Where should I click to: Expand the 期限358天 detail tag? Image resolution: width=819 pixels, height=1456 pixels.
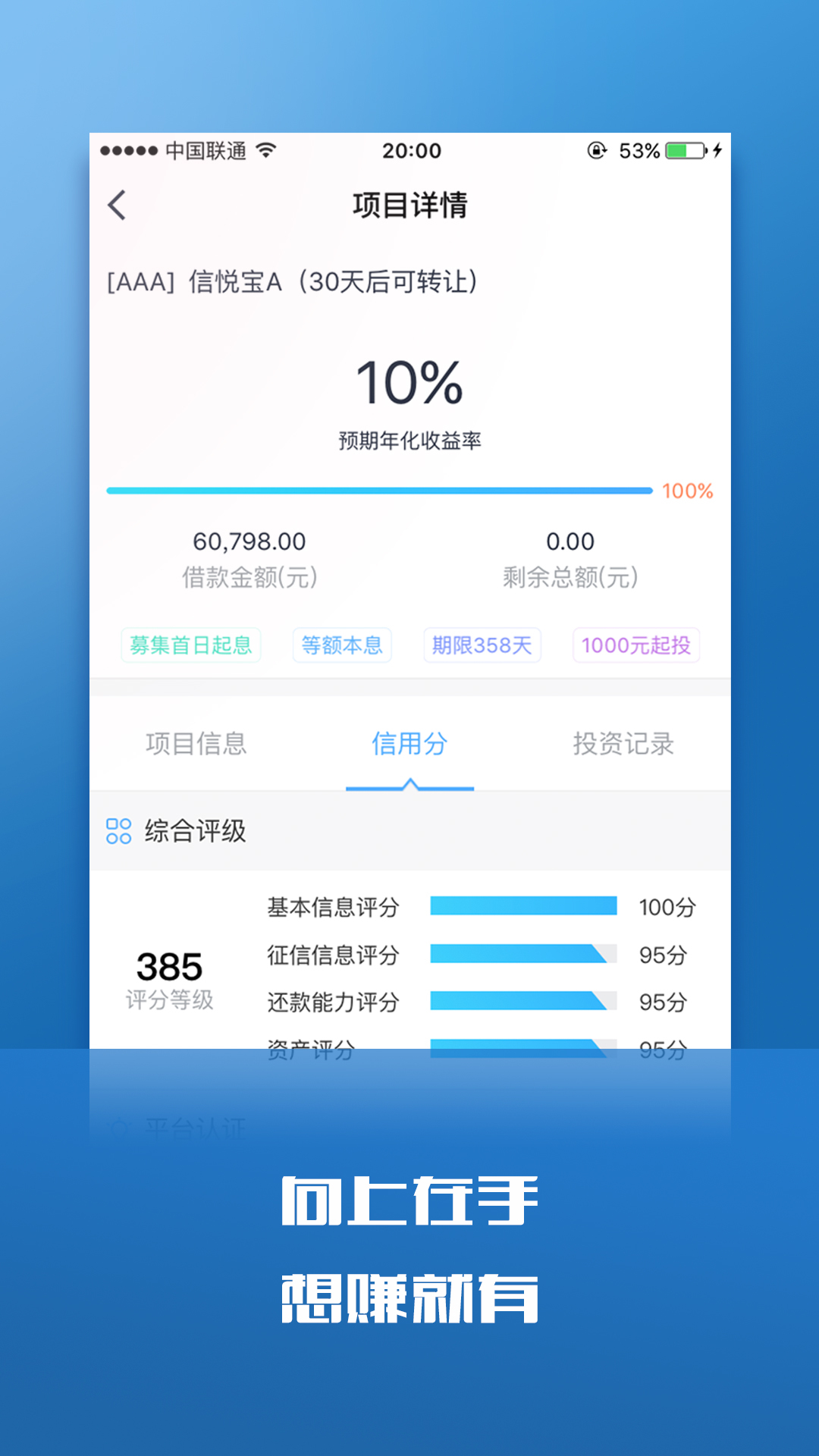(482, 645)
